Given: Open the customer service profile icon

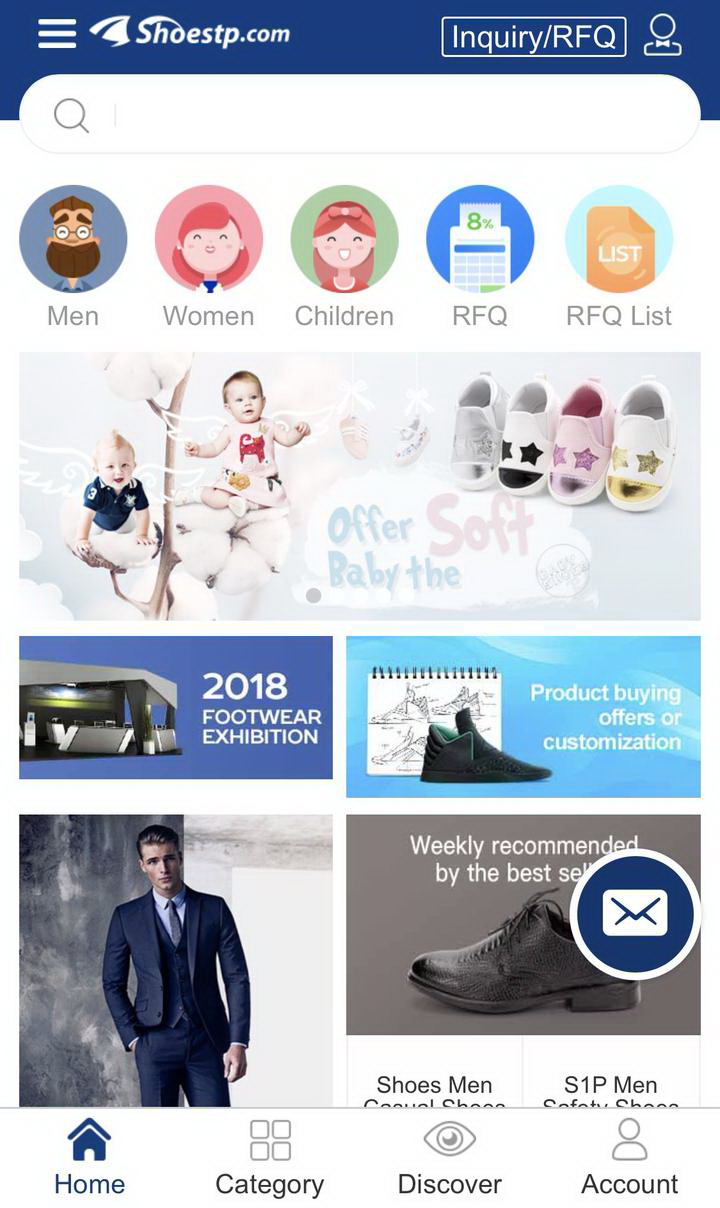Looking at the screenshot, I should [x=662, y=36].
